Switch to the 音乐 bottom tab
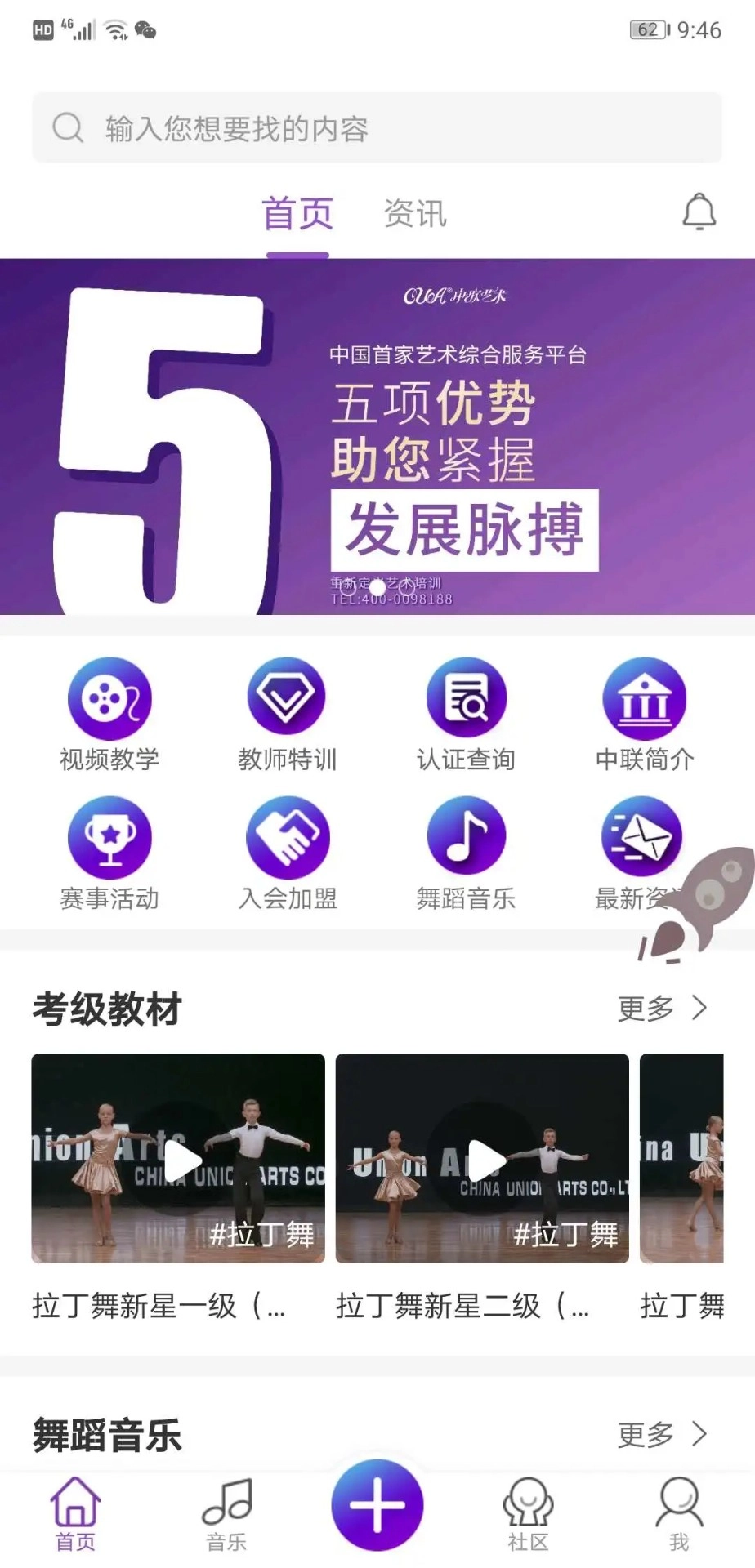Viewport: 755px width, 1568px height. tap(226, 1514)
